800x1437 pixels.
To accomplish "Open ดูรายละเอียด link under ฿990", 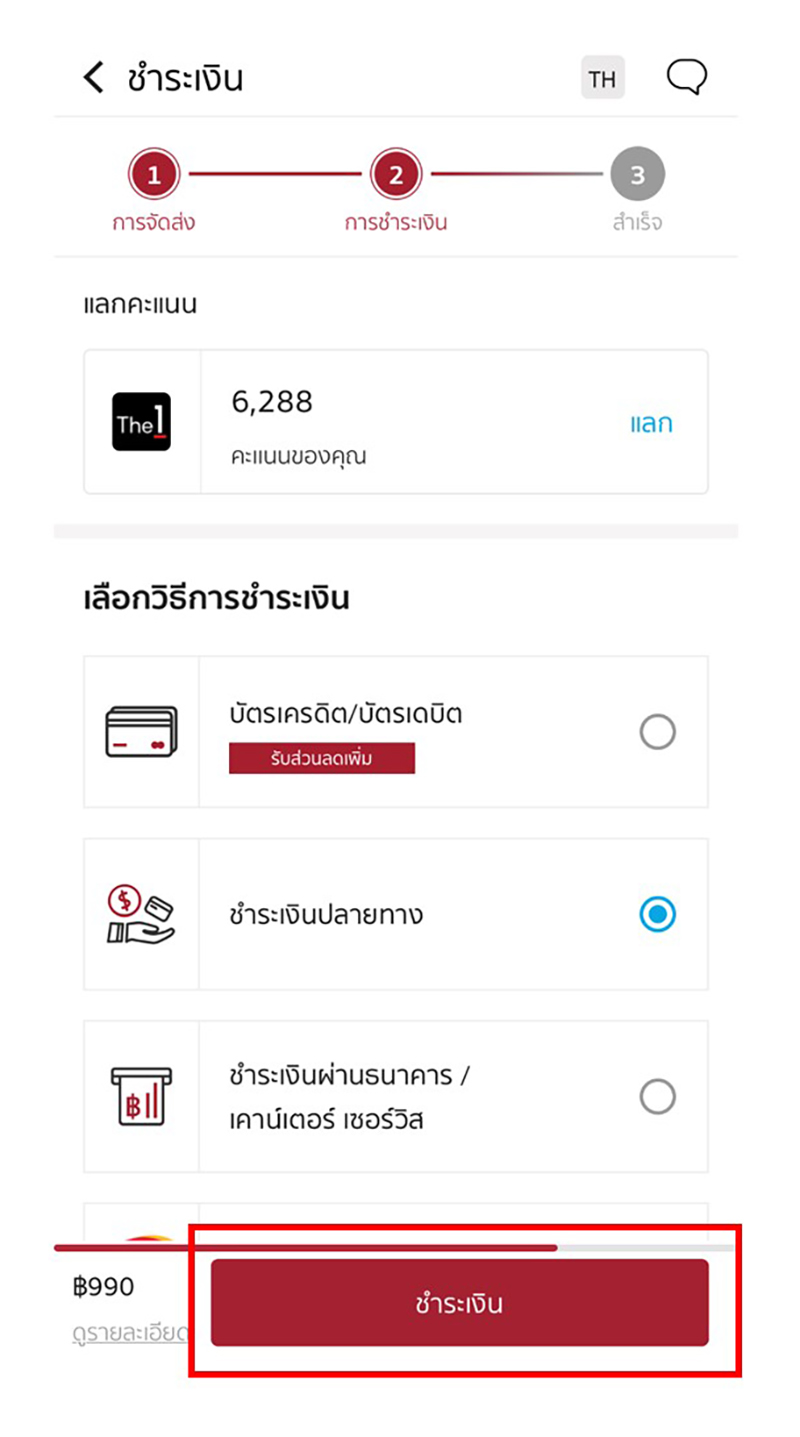I will click(x=130, y=1332).
